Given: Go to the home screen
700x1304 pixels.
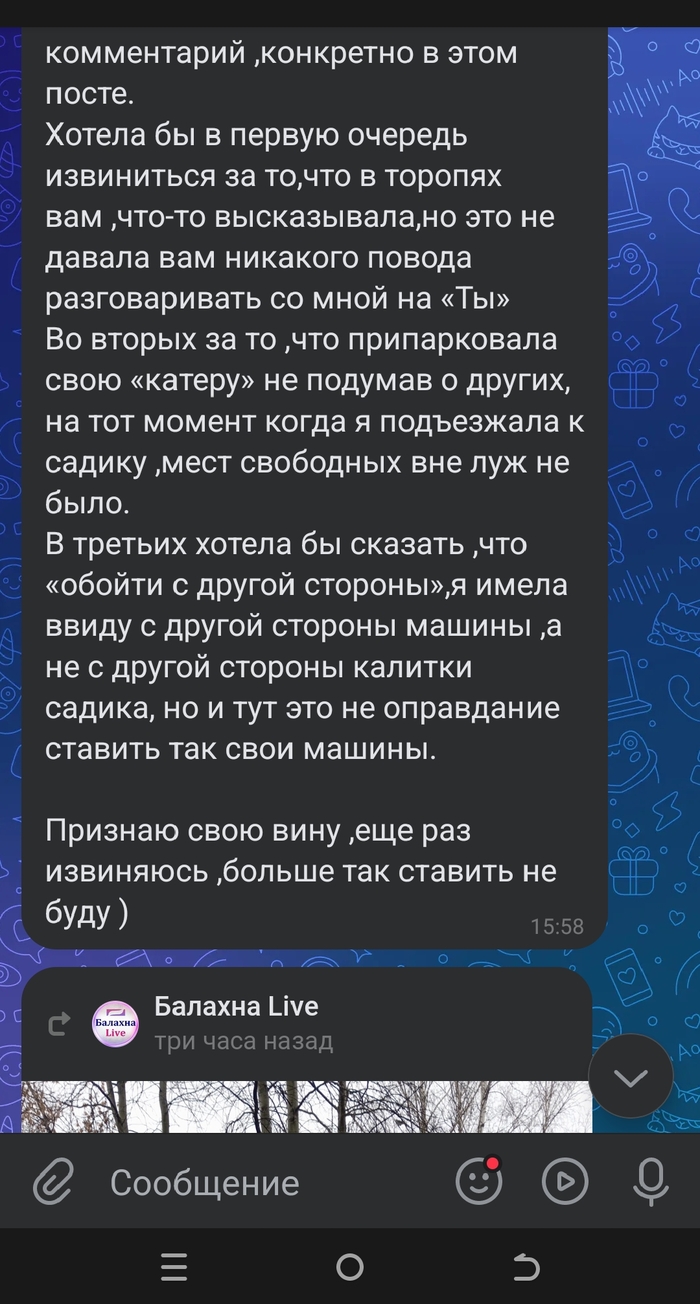Looking at the screenshot, I should point(350,1268).
